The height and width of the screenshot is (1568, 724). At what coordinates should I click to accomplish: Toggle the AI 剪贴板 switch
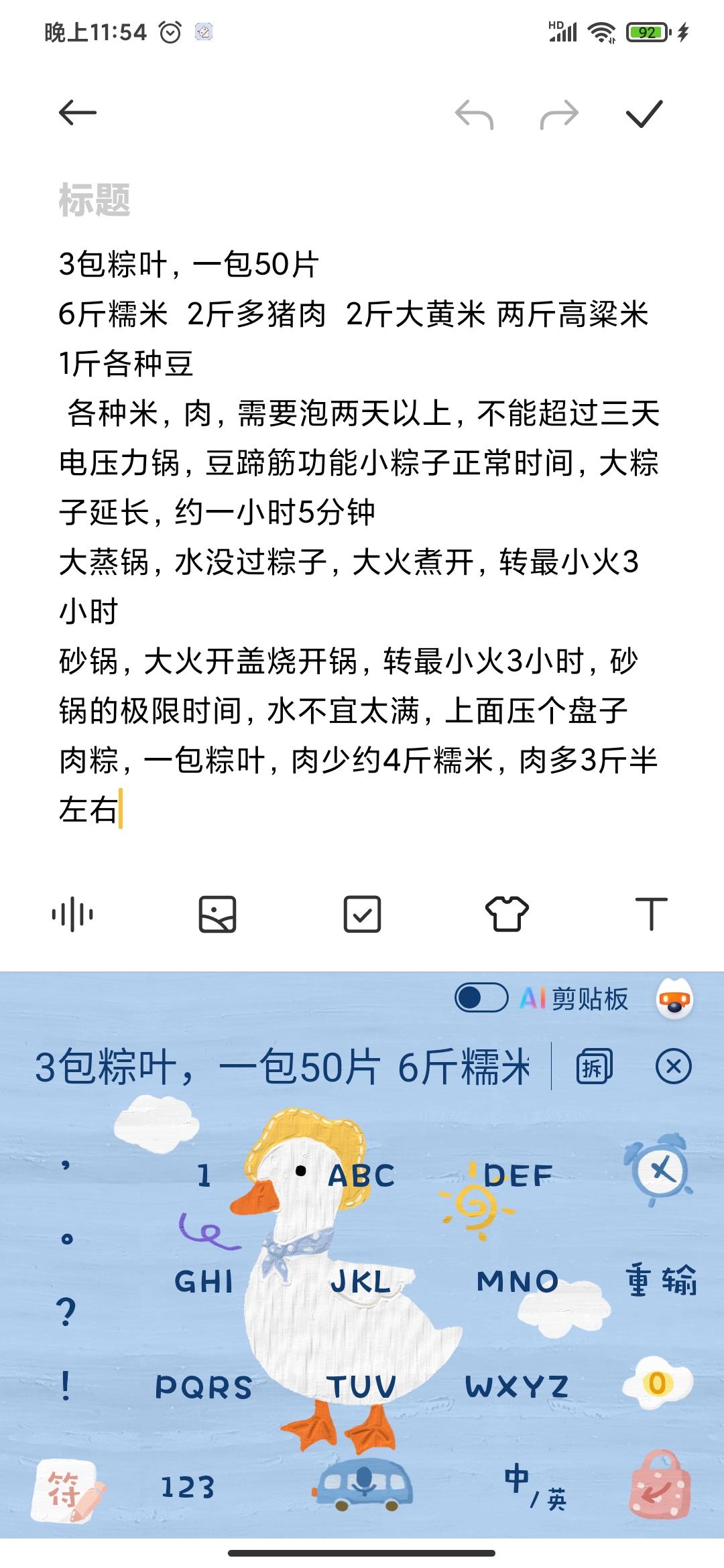[x=481, y=998]
